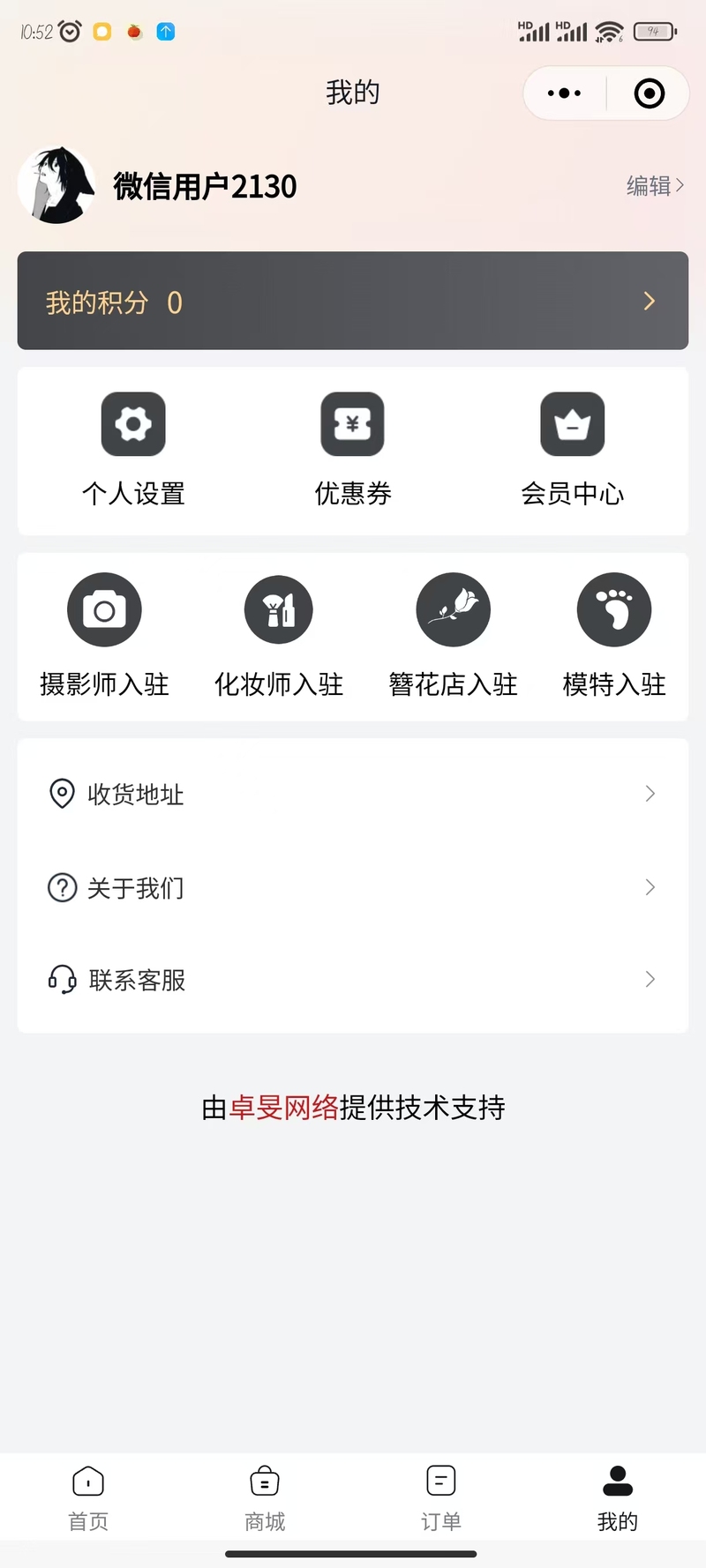Open the 我的积分 points bar
Screen dimensions: 706x1568
353,301
